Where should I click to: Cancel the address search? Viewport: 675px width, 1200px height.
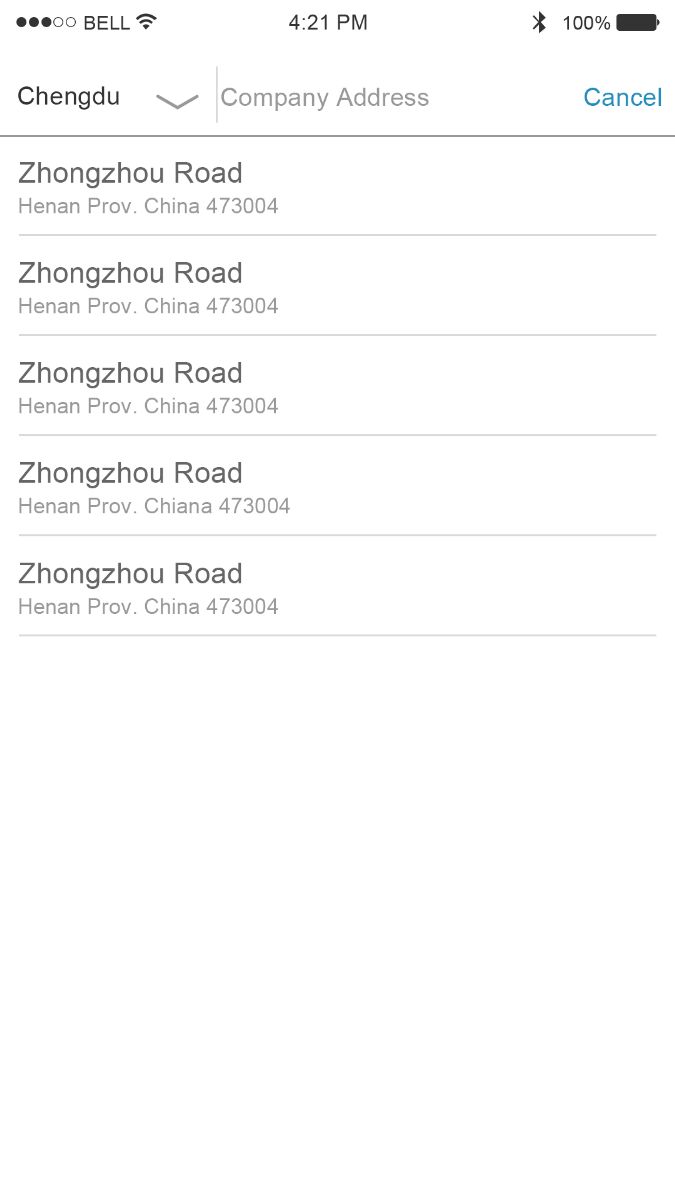click(622, 97)
